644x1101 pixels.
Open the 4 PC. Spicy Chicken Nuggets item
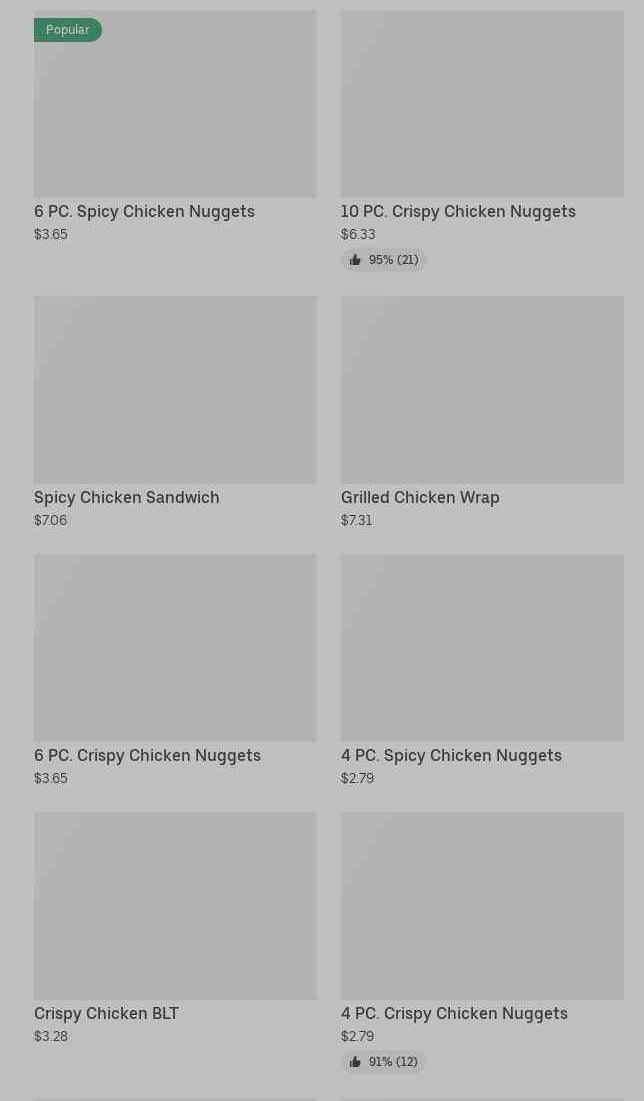[x=482, y=671]
